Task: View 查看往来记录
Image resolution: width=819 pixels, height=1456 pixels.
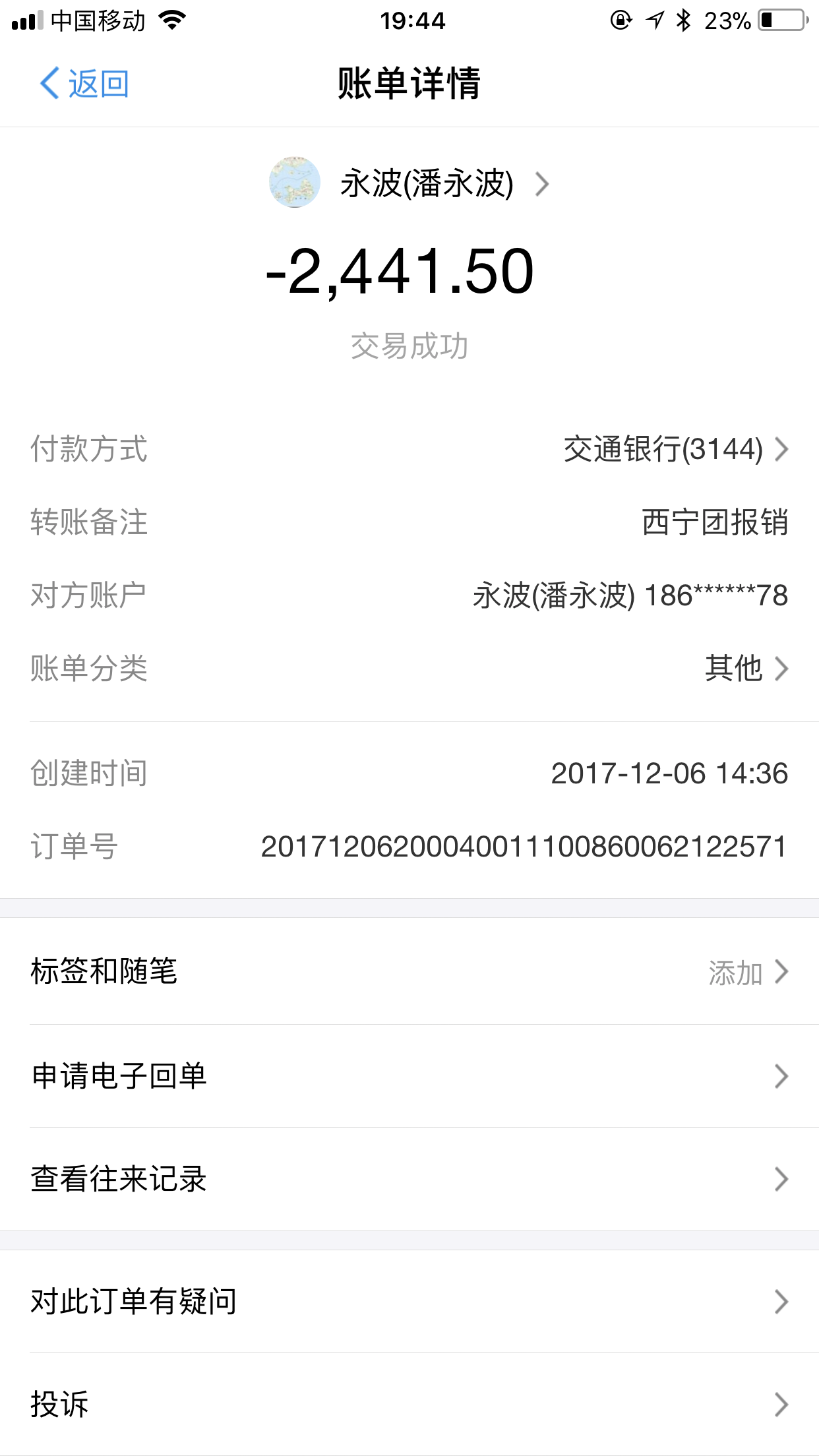Action: tap(409, 1179)
